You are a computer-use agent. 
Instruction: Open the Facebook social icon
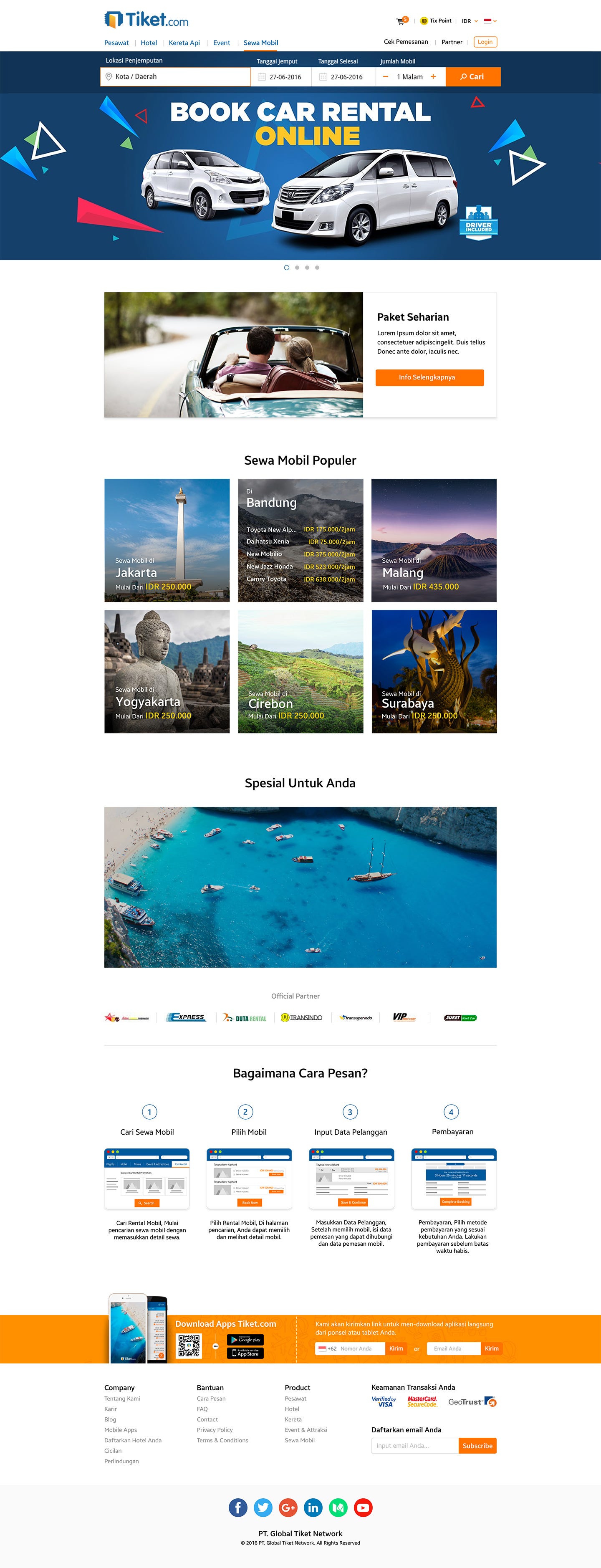238,1507
